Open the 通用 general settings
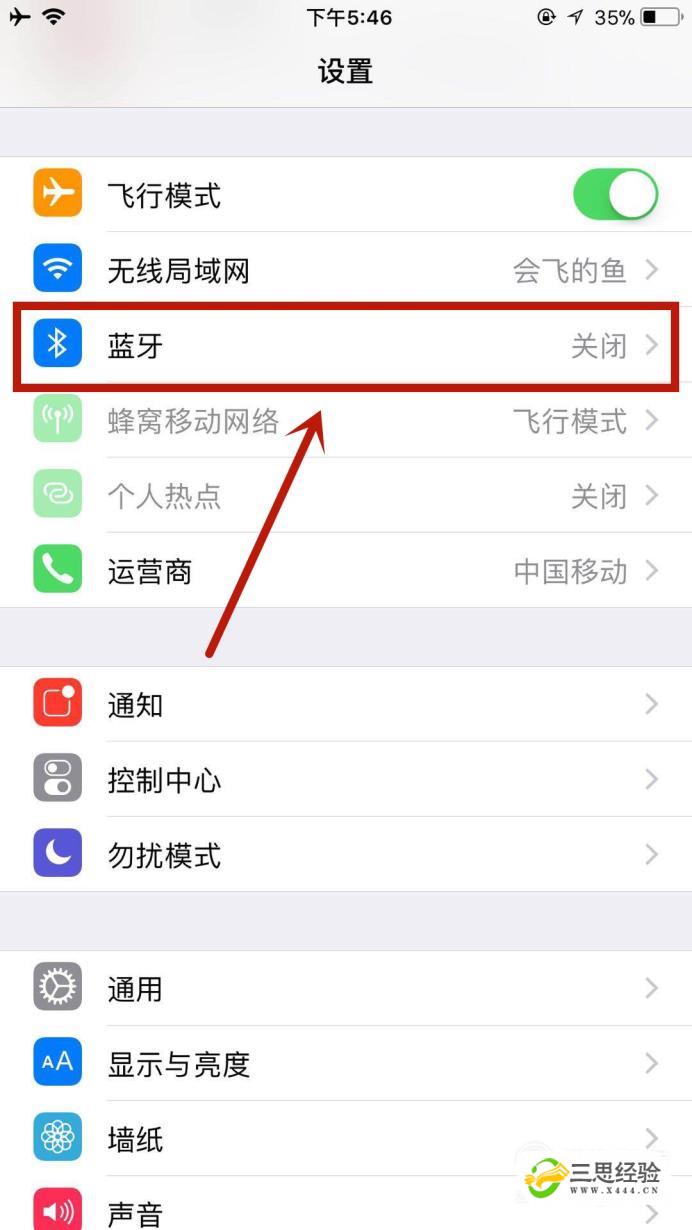This screenshot has width=692, height=1230. (x=345, y=989)
